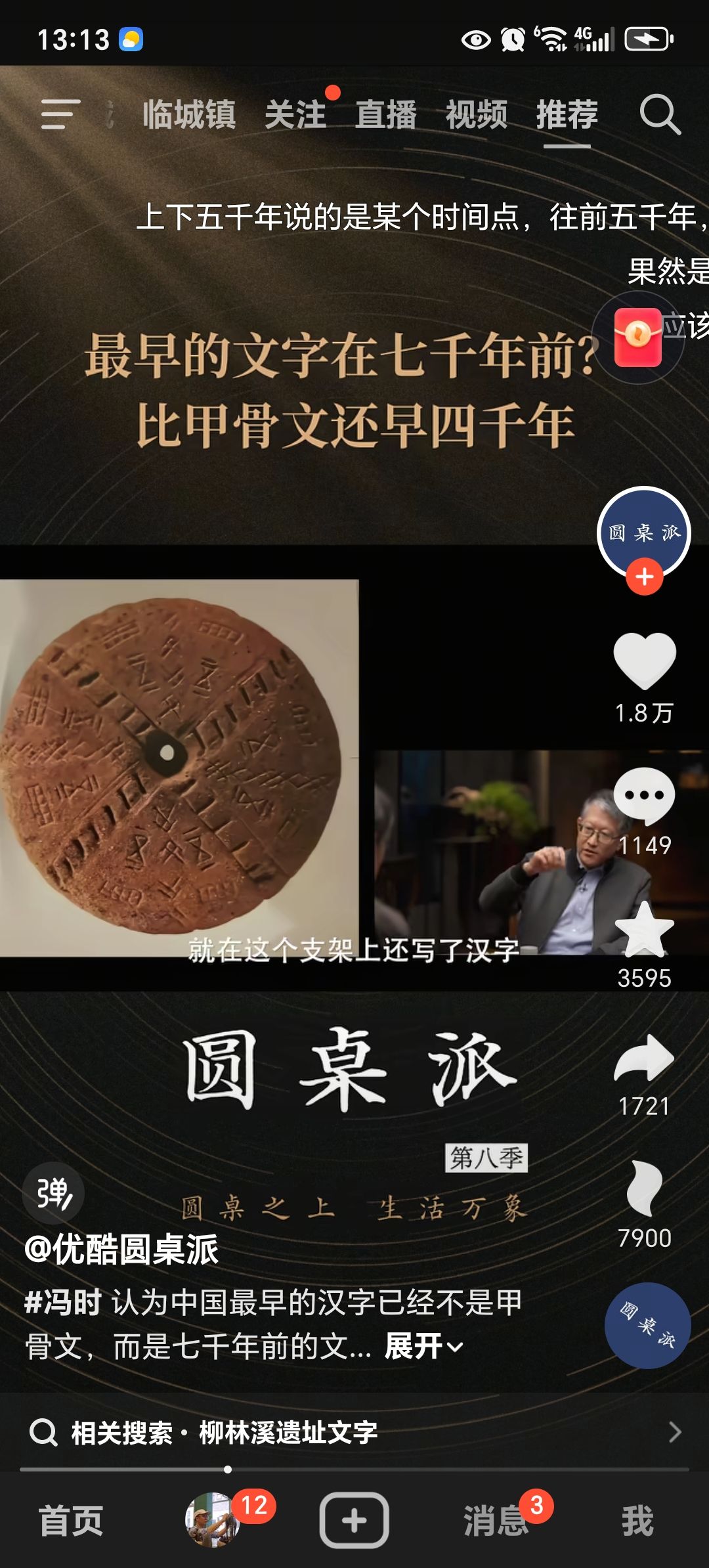Share this video via arrow icon
This screenshot has height=1568, width=709.
[x=644, y=1058]
